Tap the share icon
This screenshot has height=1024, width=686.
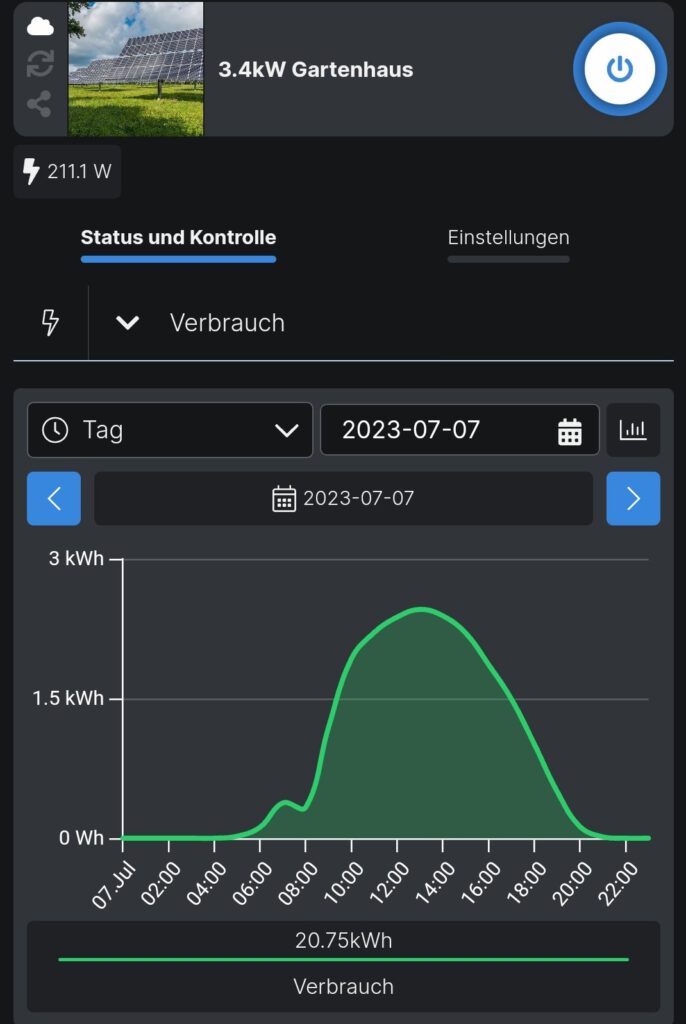(40, 104)
